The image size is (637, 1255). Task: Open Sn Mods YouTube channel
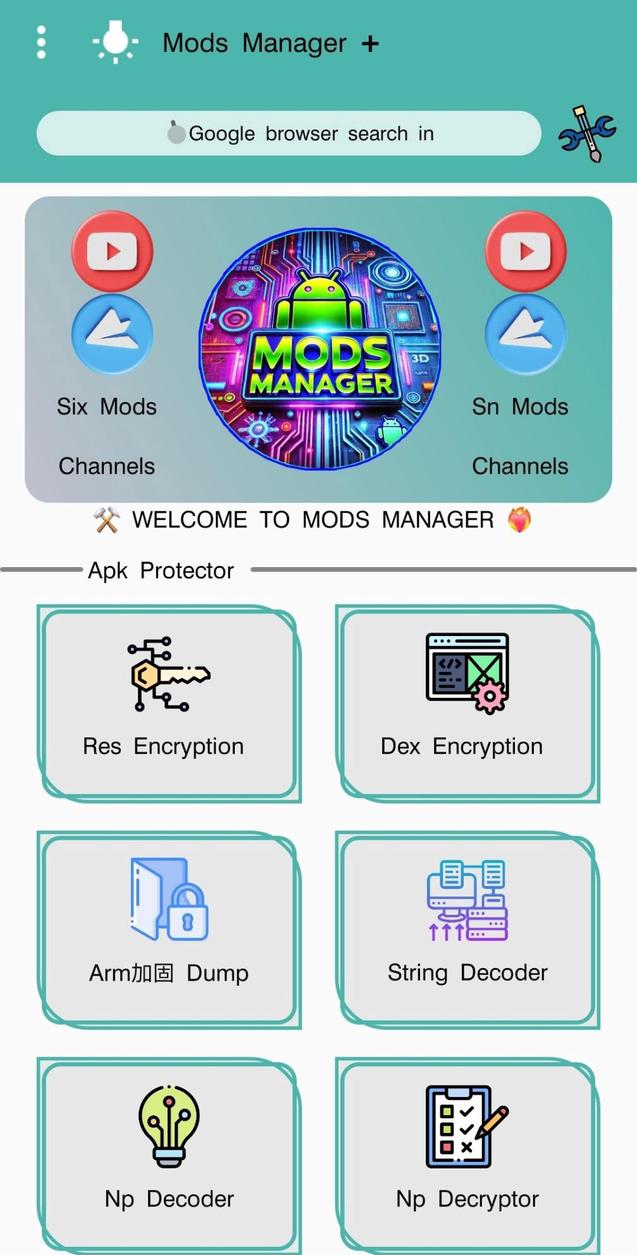(525, 251)
